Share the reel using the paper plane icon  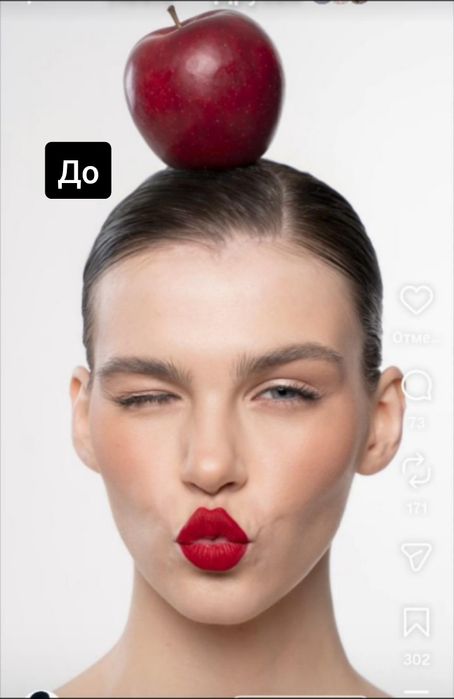click(416, 556)
